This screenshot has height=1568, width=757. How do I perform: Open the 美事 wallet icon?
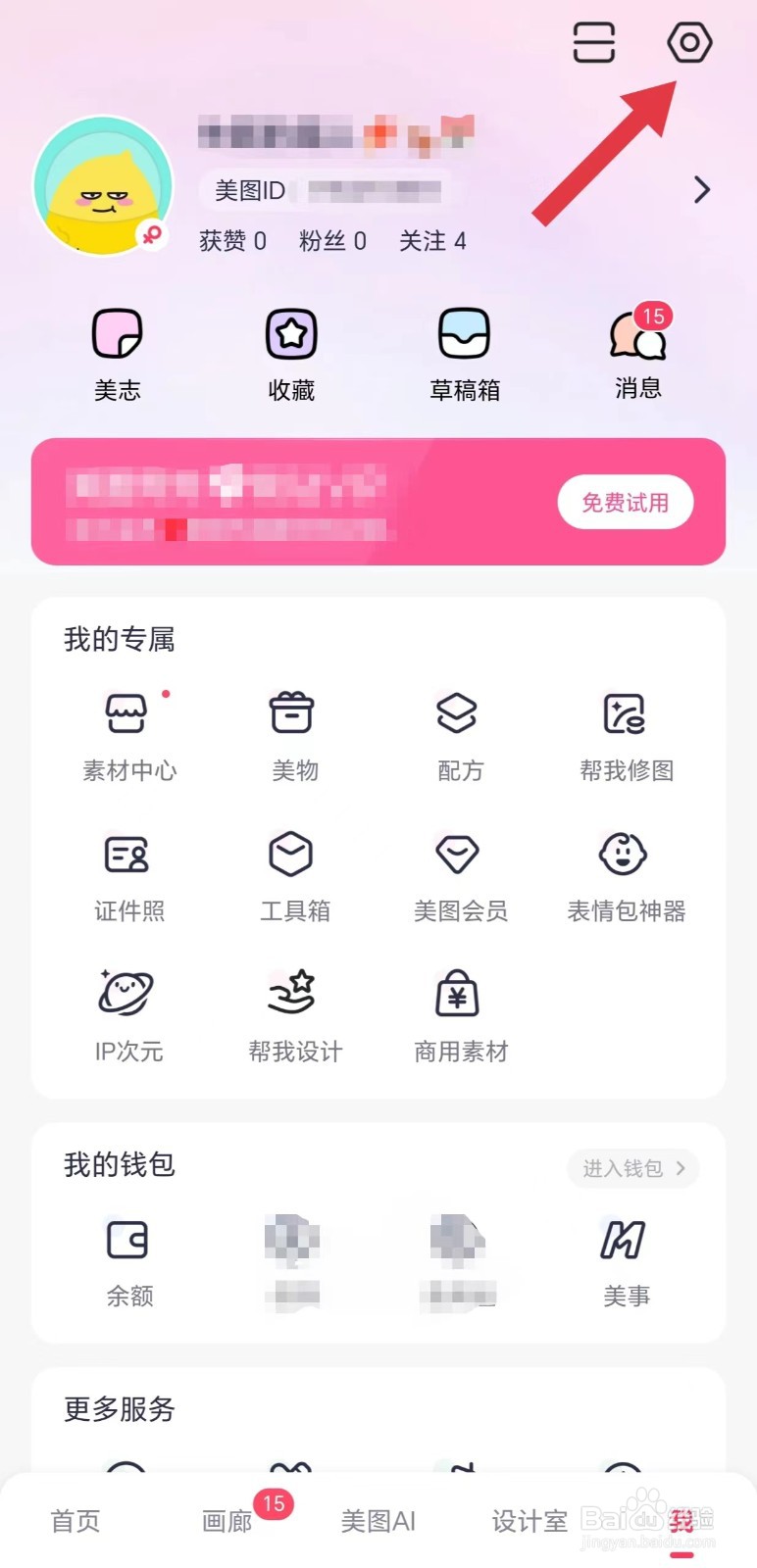[627, 1259]
